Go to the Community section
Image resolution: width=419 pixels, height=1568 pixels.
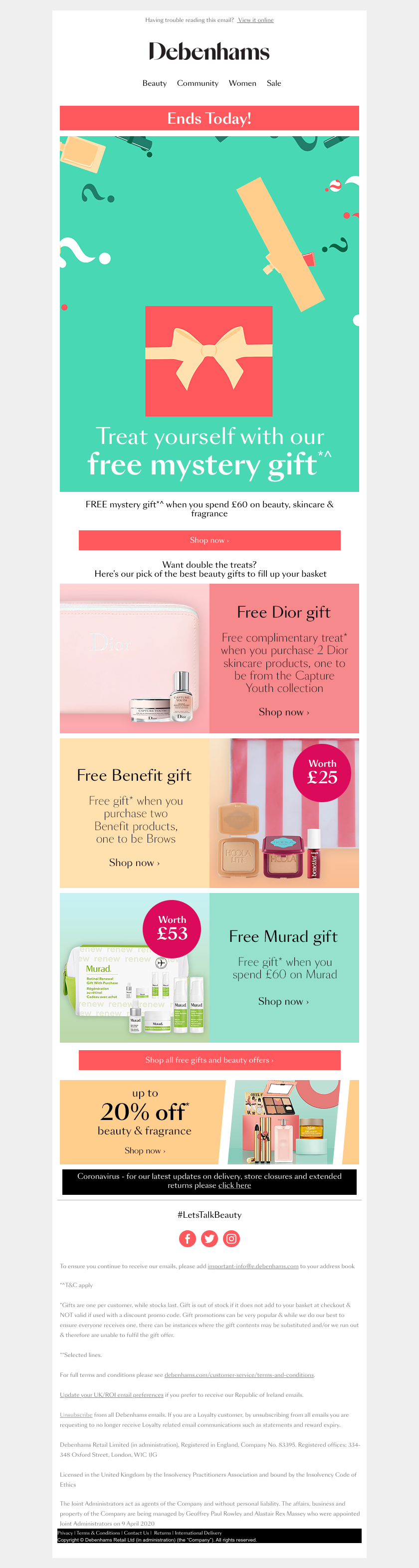[198, 83]
